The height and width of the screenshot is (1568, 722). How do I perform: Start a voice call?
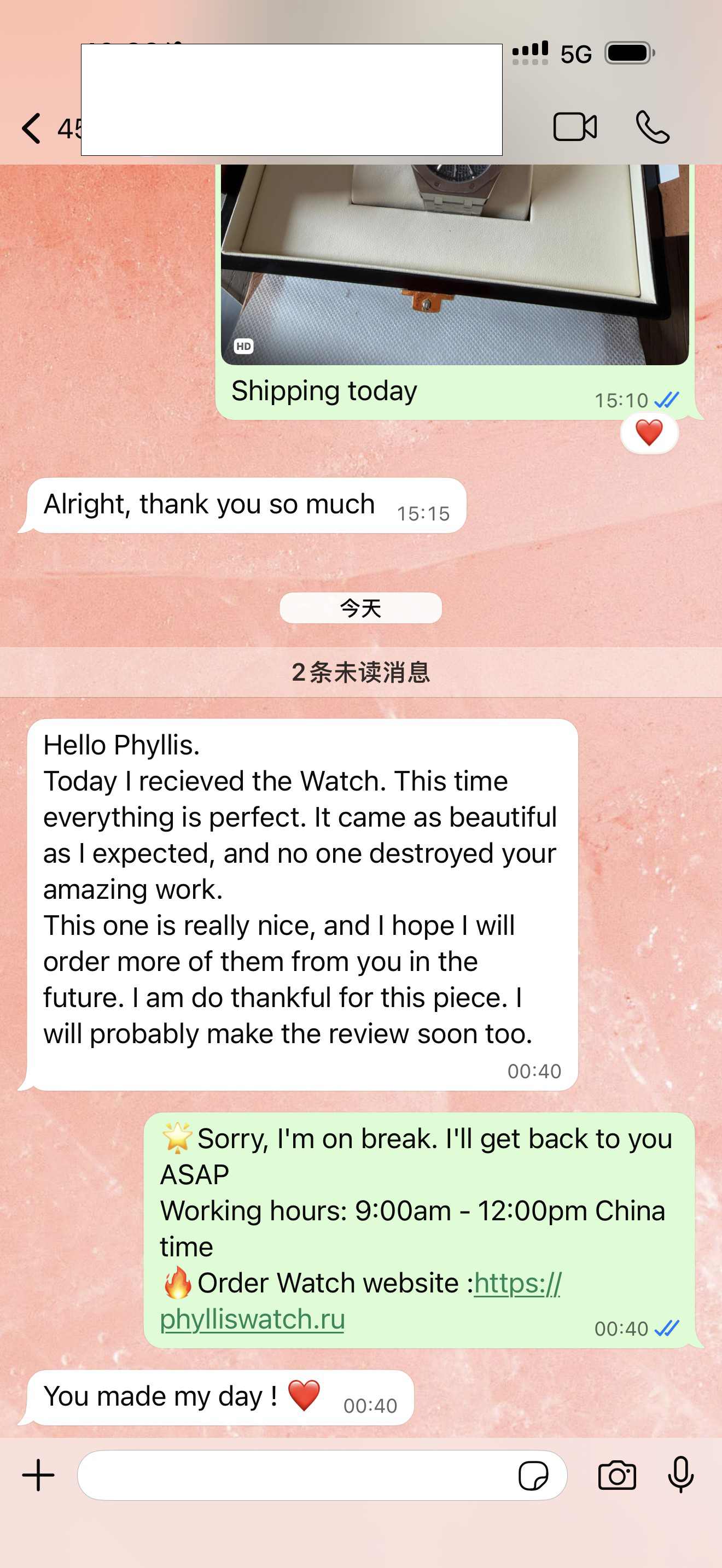652,127
